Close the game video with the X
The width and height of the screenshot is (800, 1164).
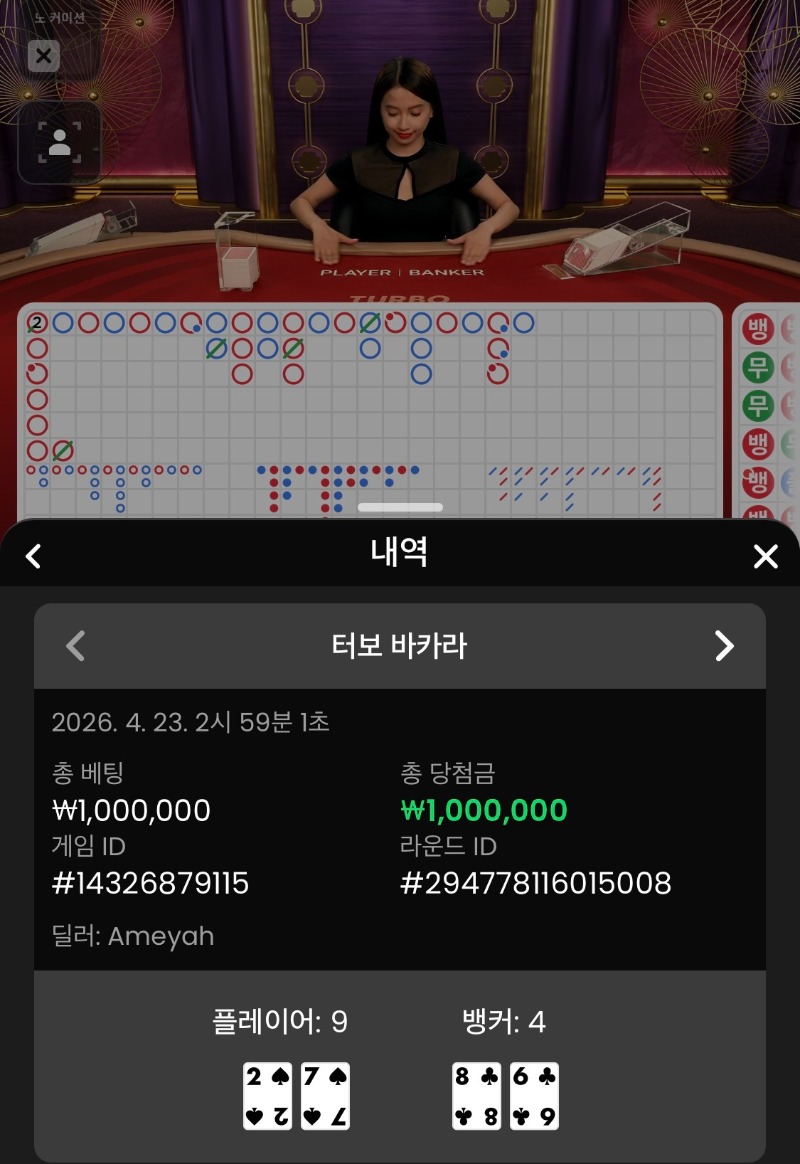43,56
